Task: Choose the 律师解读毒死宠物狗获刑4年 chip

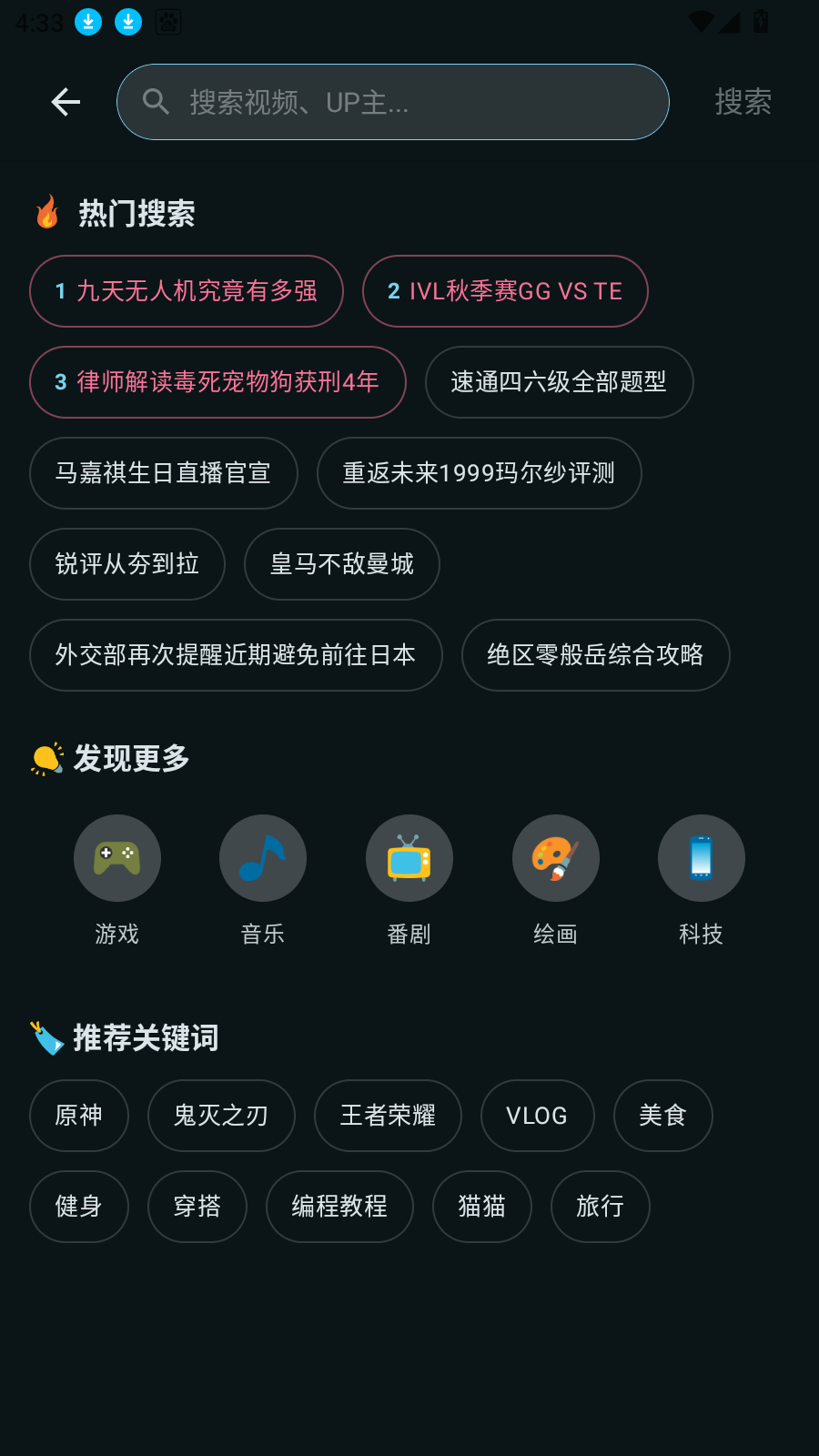Action: pyautogui.click(x=217, y=382)
